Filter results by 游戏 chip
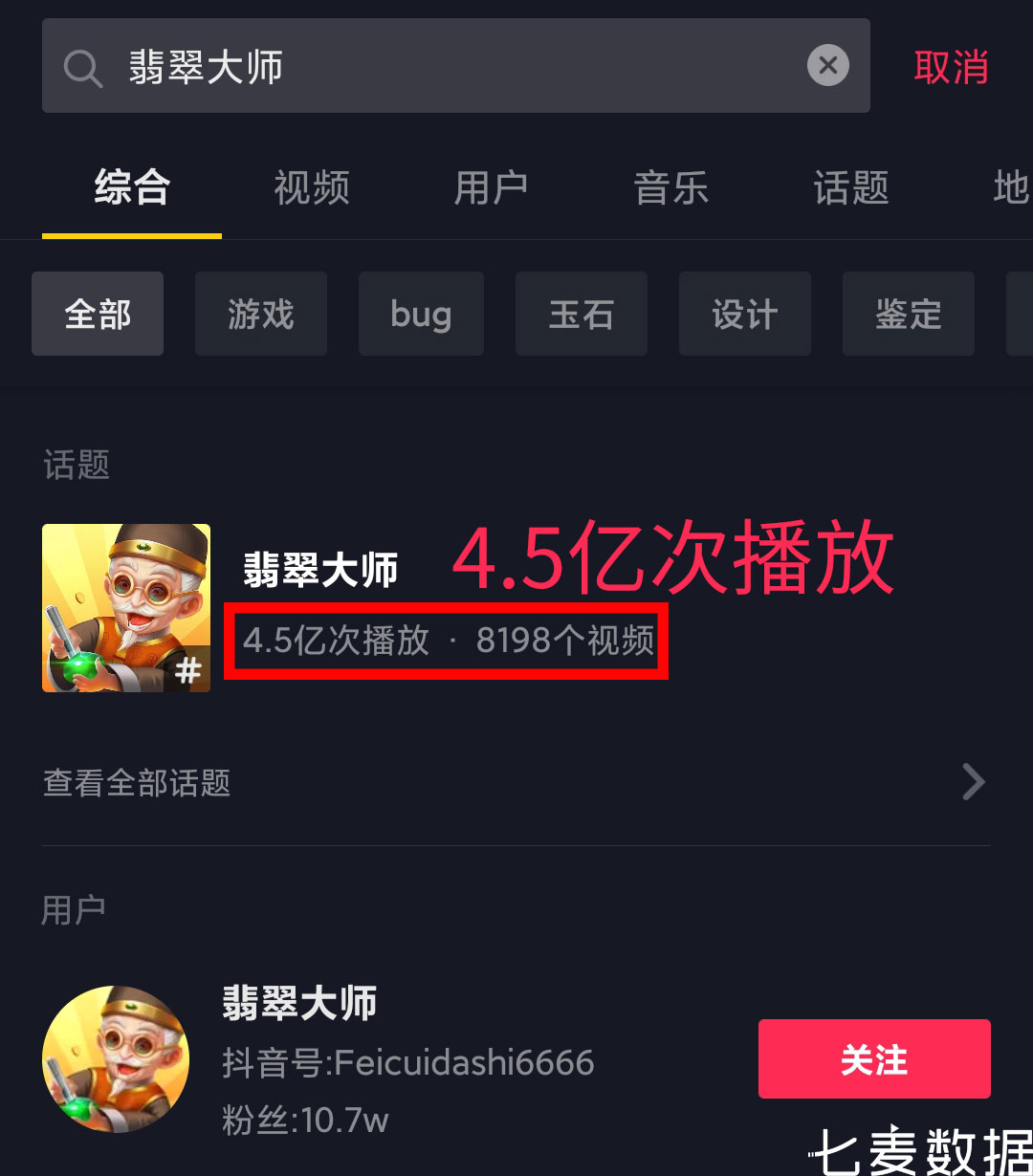 261,314
